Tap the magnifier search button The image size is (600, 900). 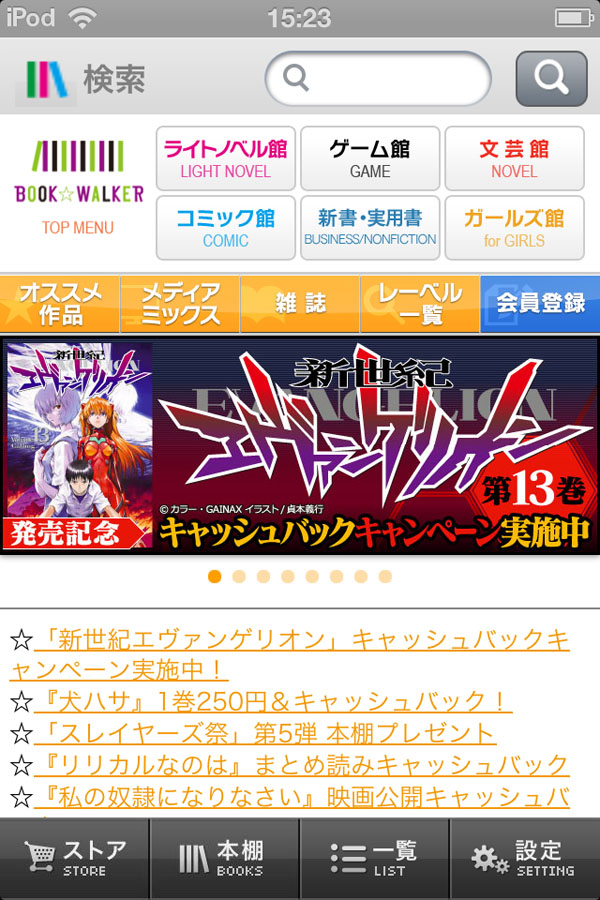coord(551,78)
